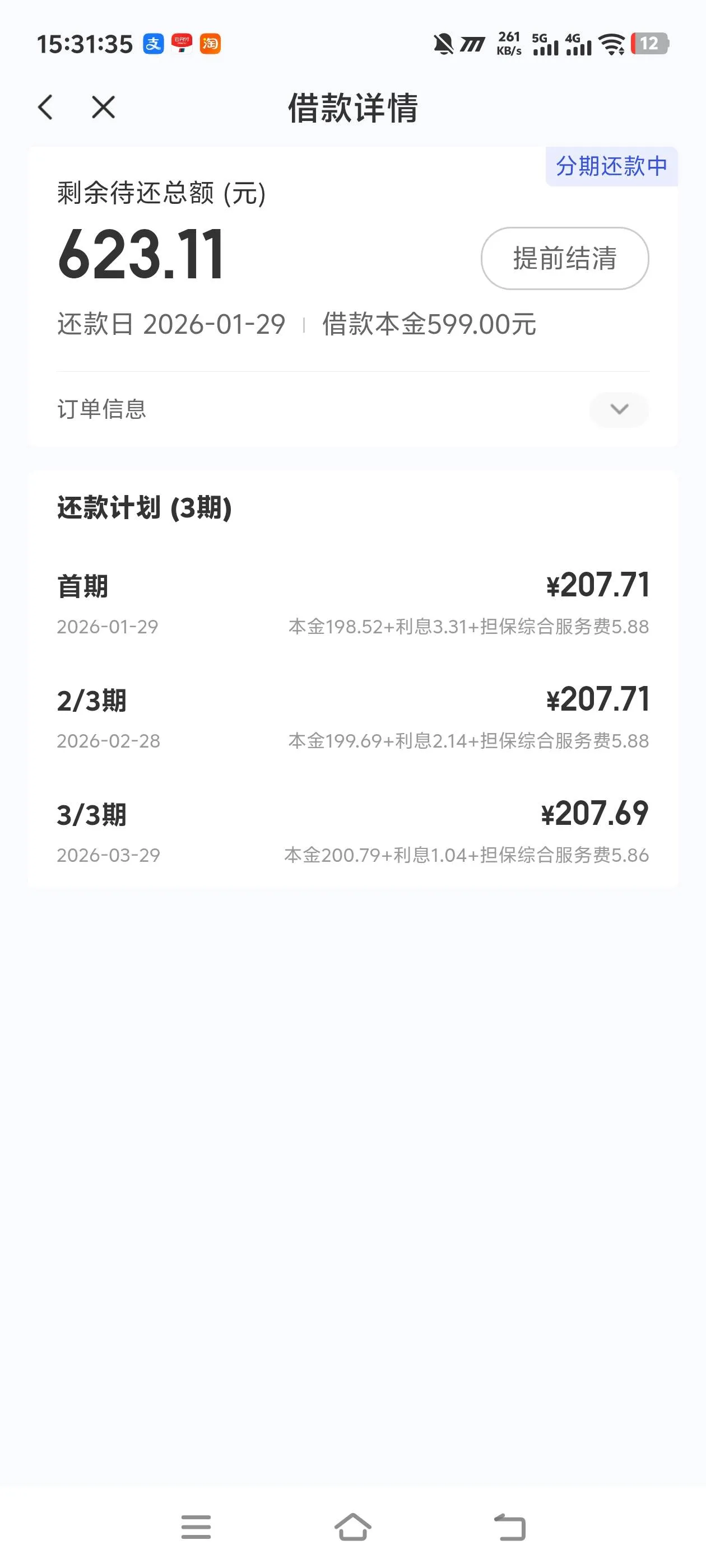Select the 首期 installment entry
Image resolution: width=706 pixels, height=1568 pixels.
[83, 586]
